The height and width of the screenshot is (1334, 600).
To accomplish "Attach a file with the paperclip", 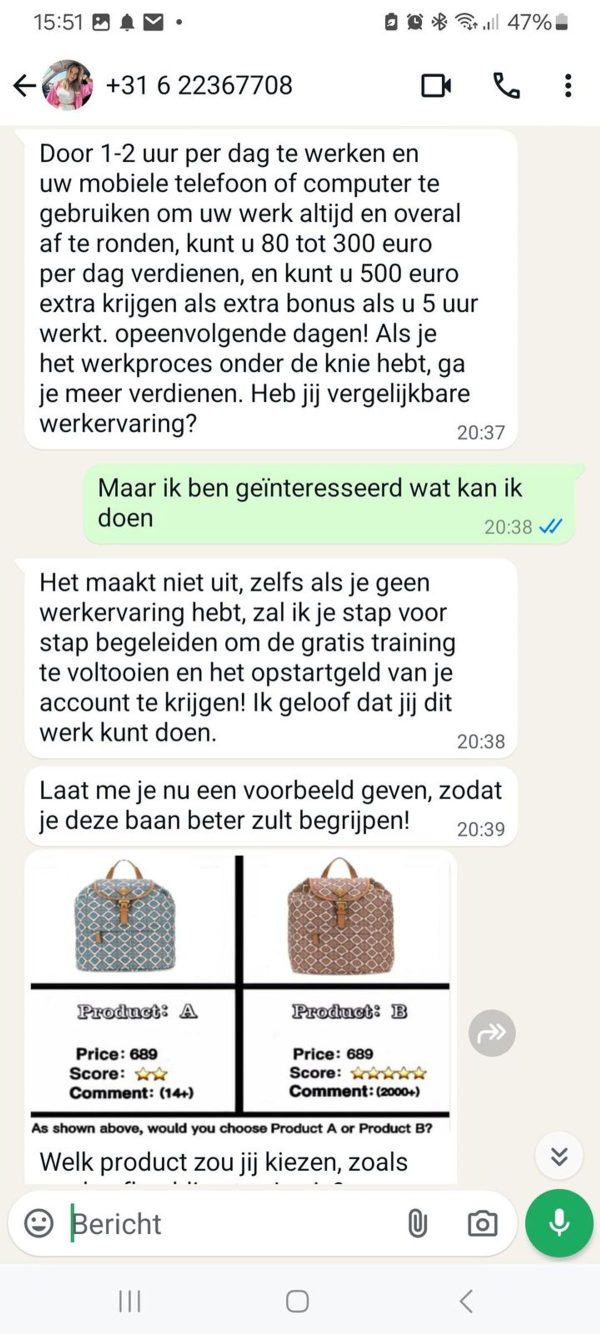I will (x=418, y=1223).
